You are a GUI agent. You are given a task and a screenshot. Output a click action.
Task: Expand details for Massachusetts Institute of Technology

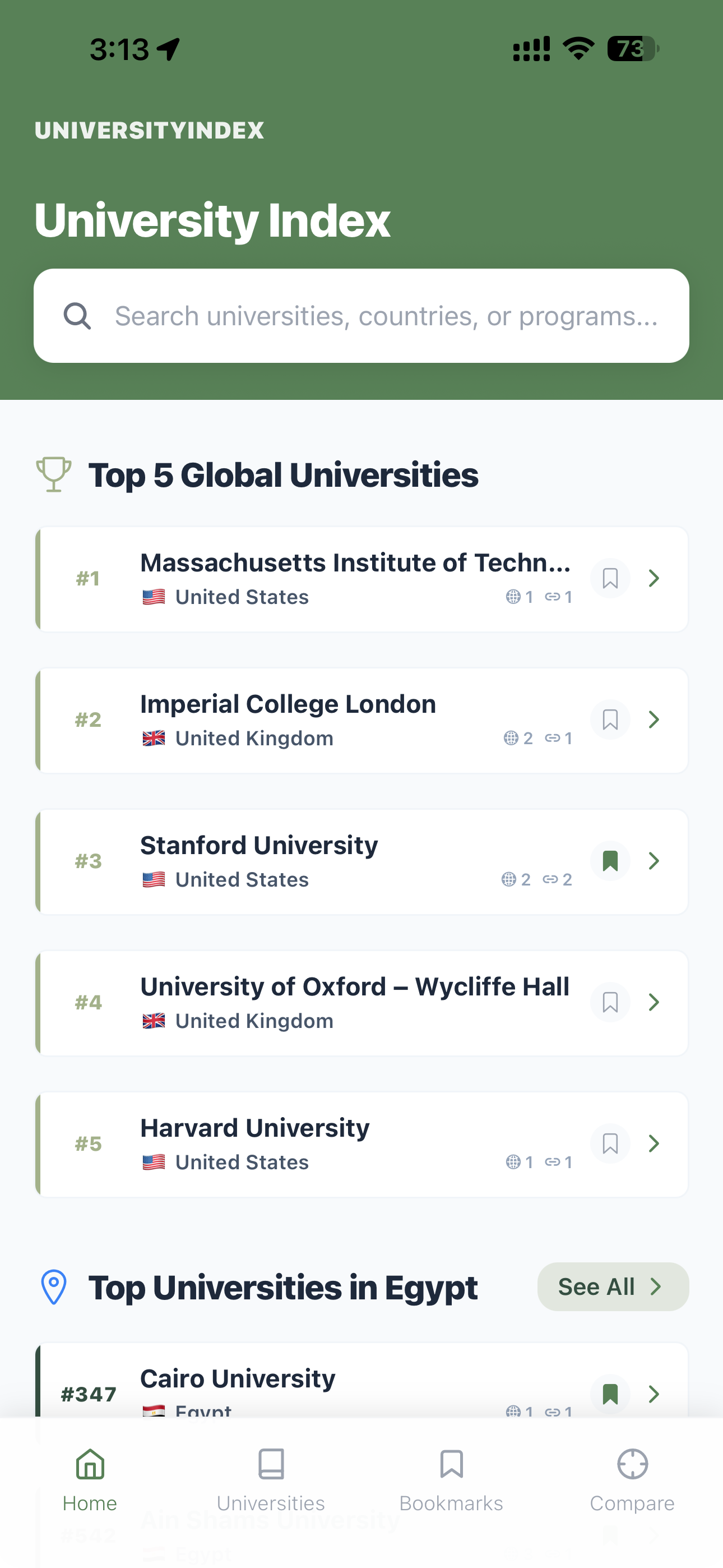(654, 578)
